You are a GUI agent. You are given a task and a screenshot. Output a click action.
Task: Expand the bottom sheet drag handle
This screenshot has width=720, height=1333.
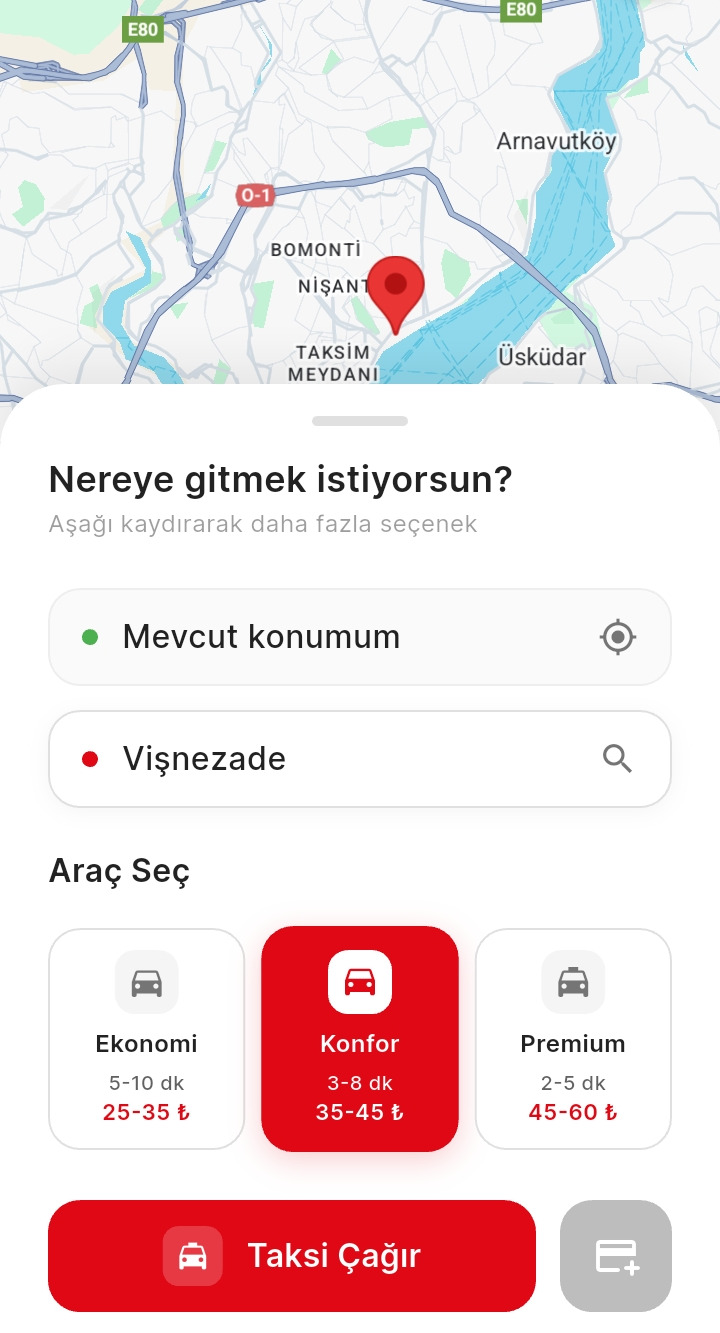(x=360, y=421)
